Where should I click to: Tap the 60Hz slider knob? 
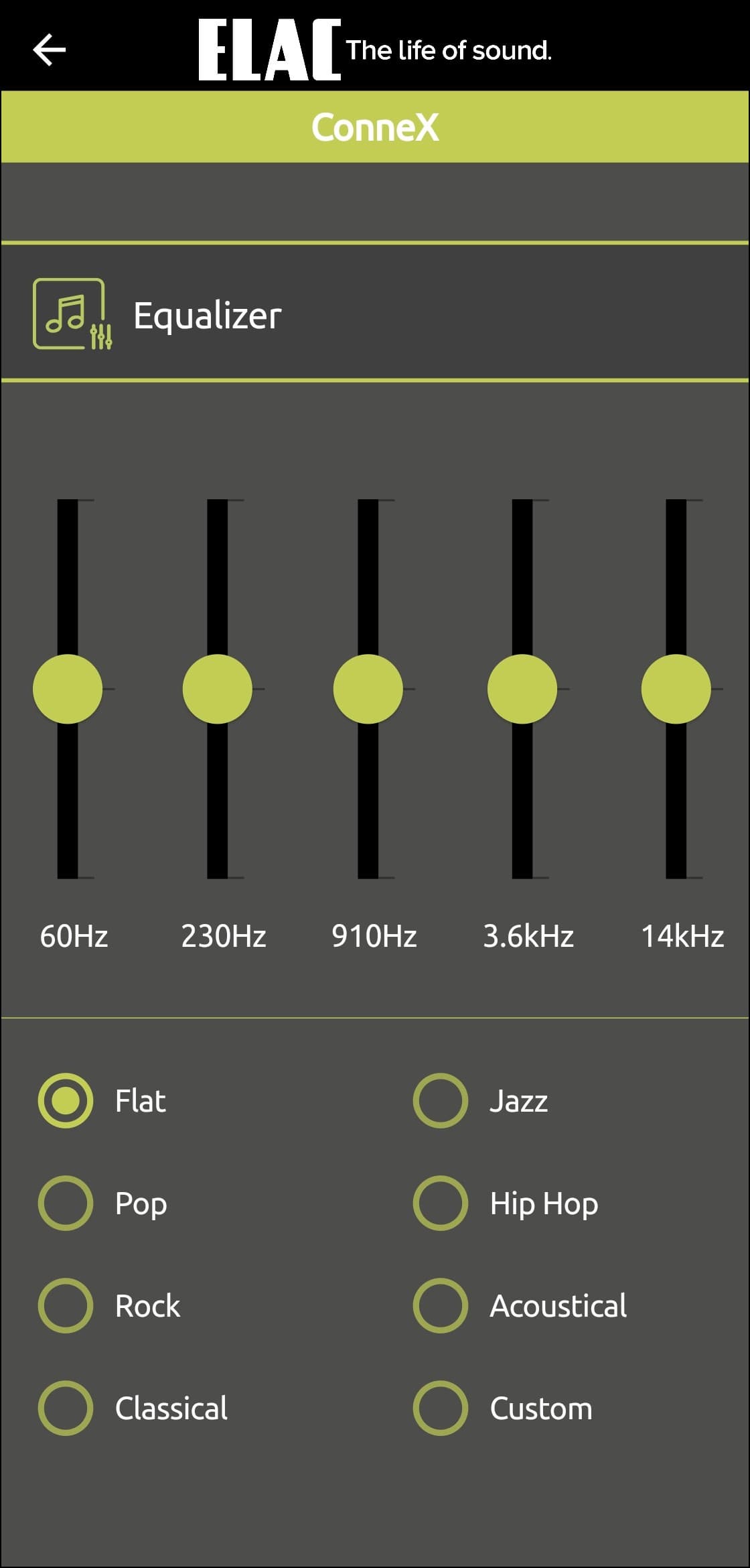[68, 689]
